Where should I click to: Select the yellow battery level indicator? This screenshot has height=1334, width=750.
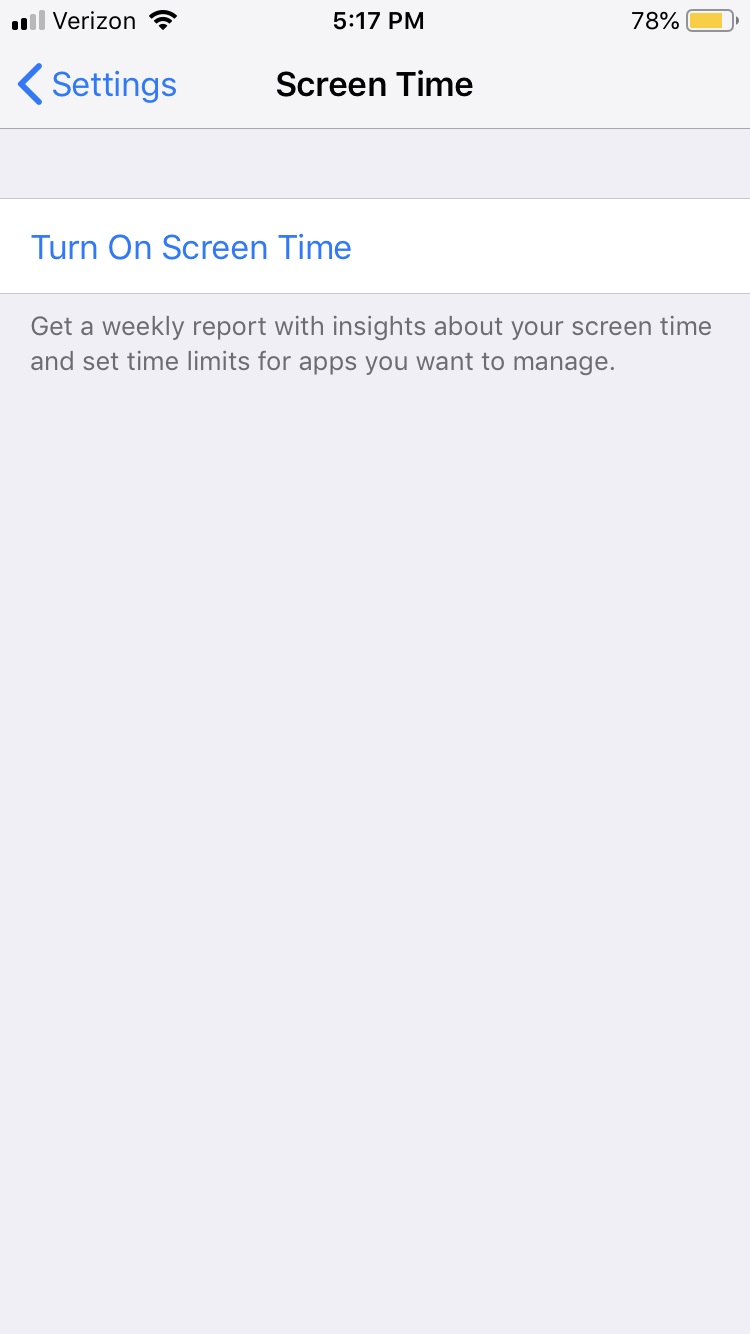pyautogui.click(x=706, y=20)
